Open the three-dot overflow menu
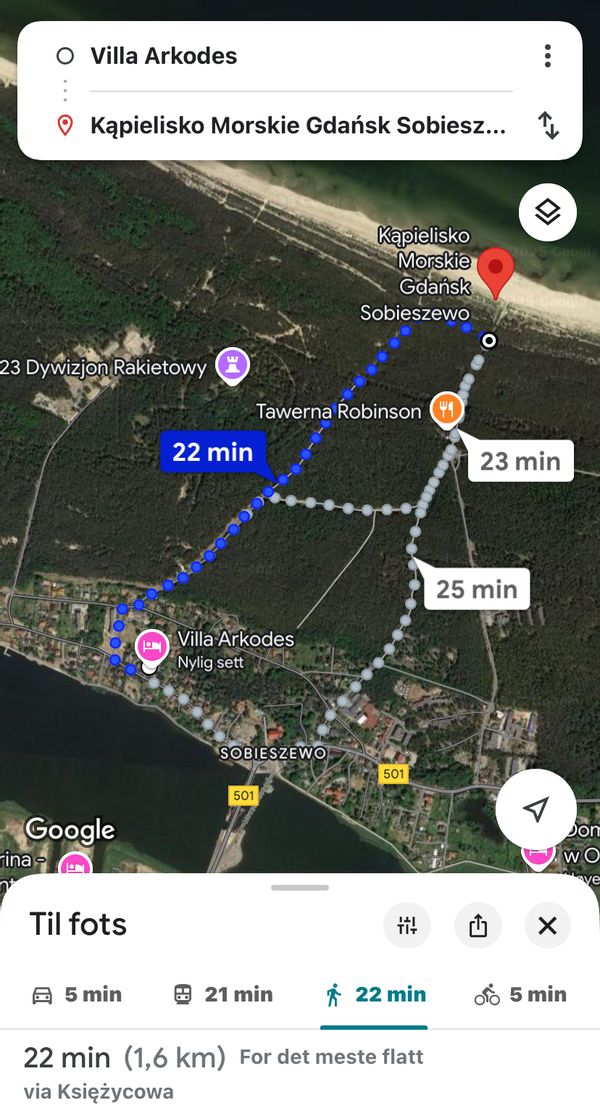Image resolution: width=600 pixels, height=1116 pixels. pos(547,56)
